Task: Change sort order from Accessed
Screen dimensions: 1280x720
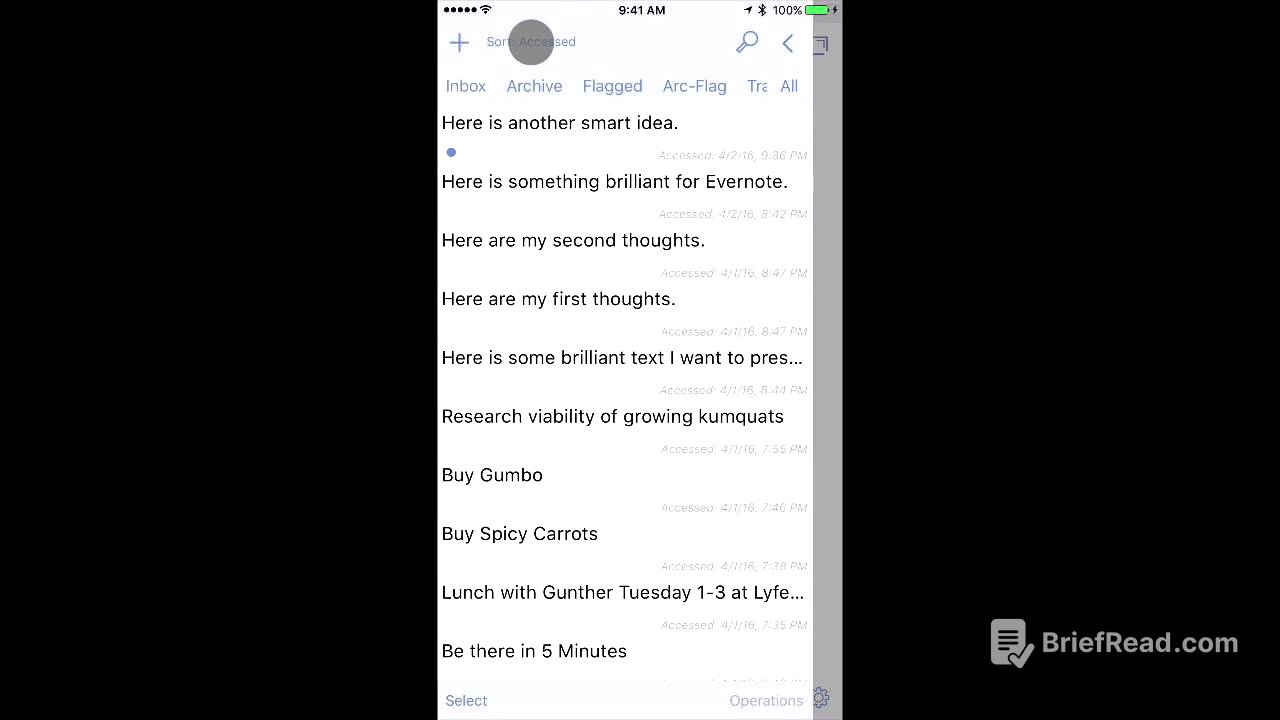Action: (531, 42)
